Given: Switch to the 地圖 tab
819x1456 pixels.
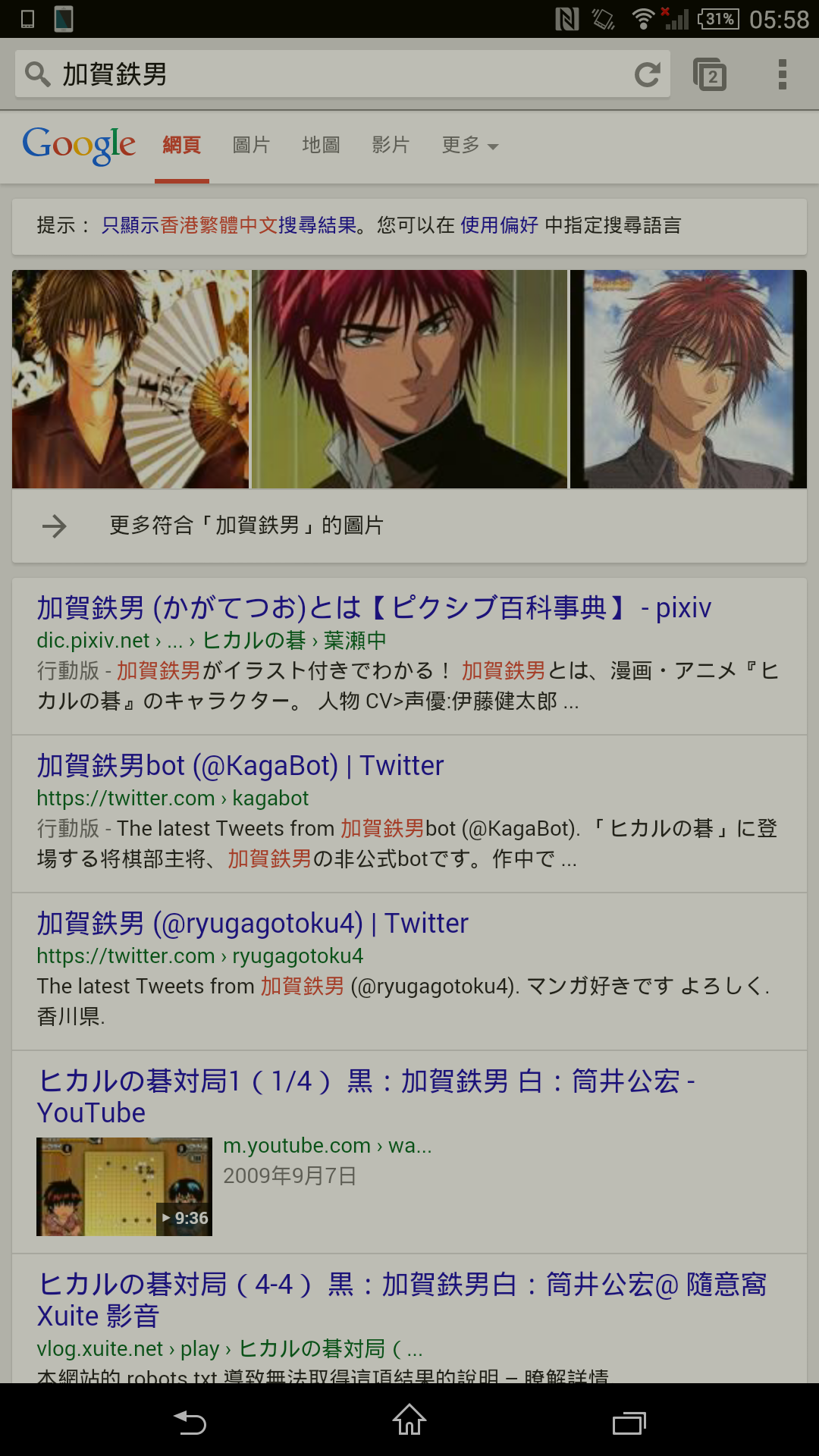Looking at the screenshot, I should [x=321, y=145].
